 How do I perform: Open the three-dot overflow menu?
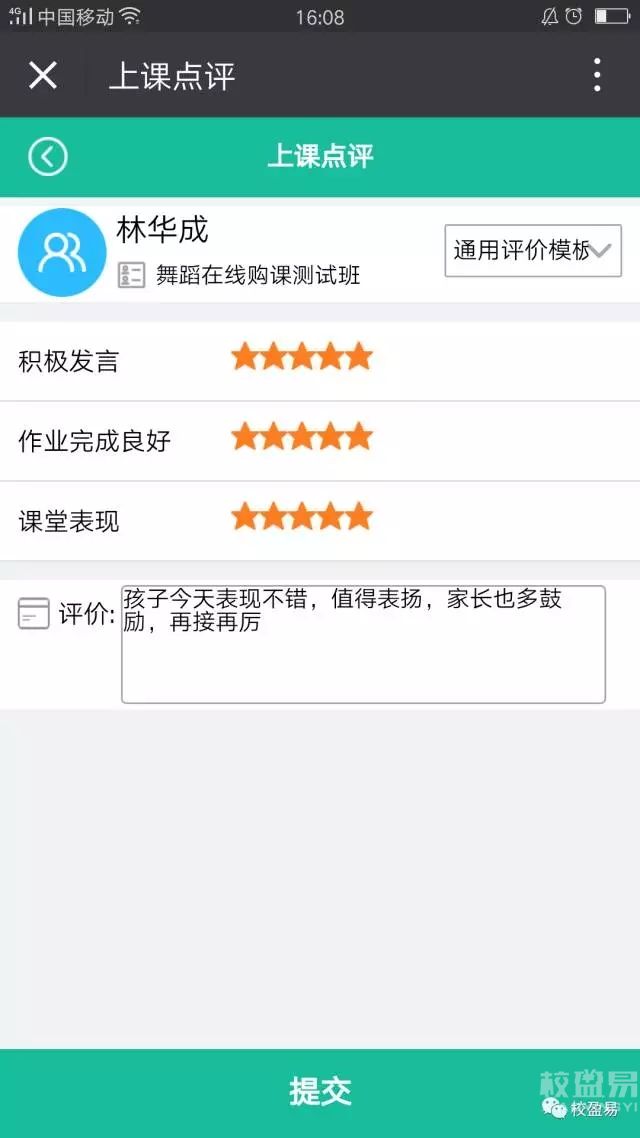click(597, 75)
